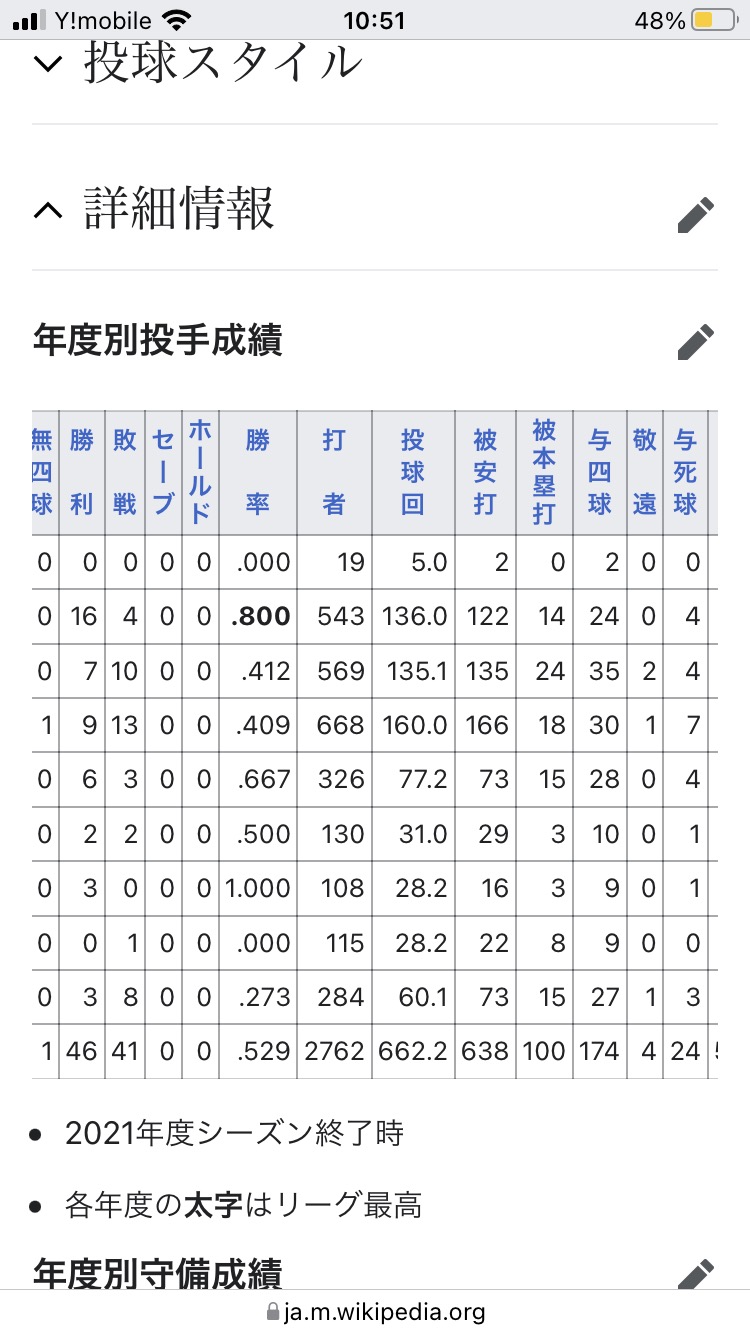Open the 与死球 column header link
Image resolution: width=750 pixels, height=1334 pixels.
[x=686, y=471]
